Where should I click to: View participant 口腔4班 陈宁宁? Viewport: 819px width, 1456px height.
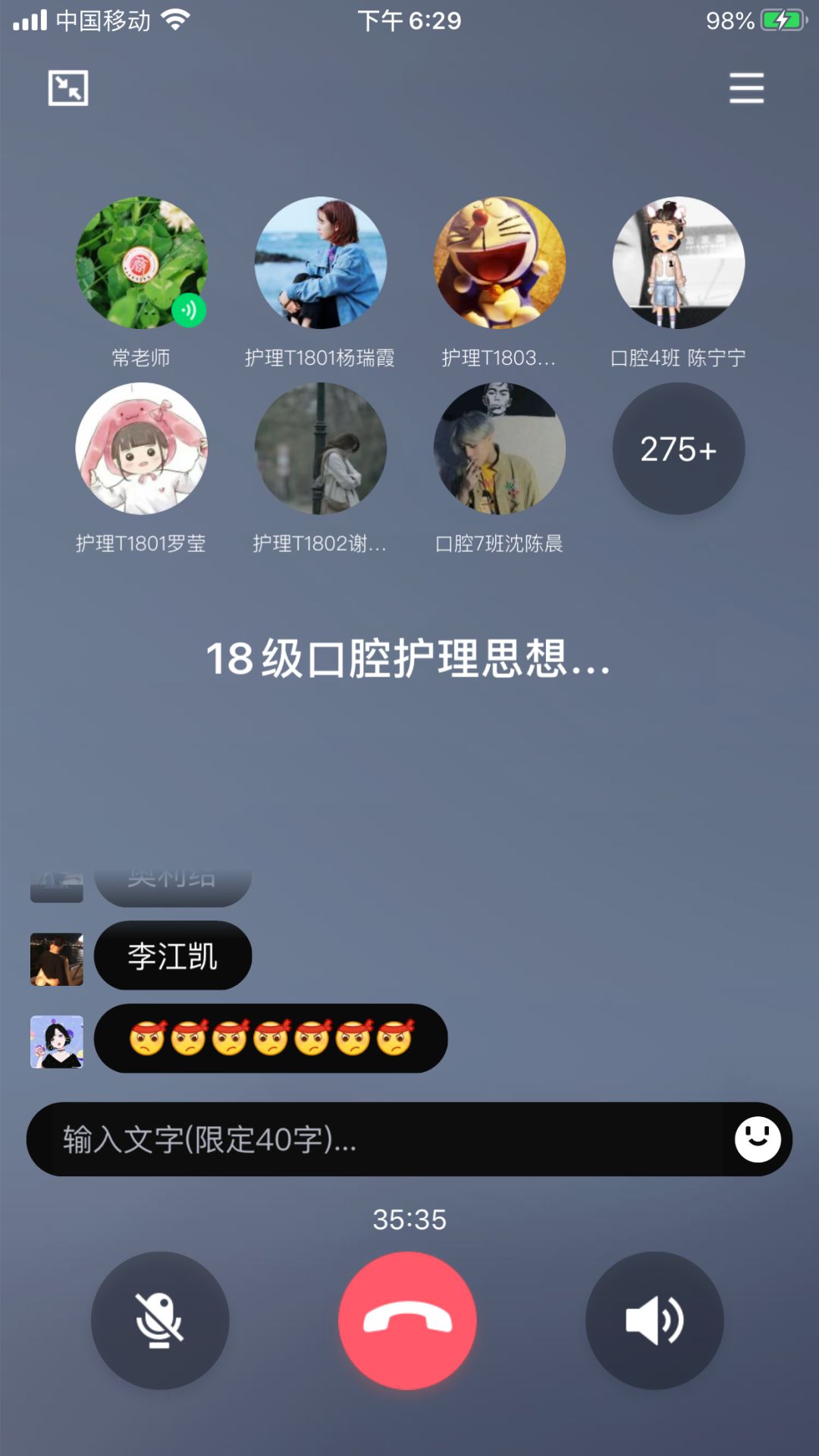678,262
